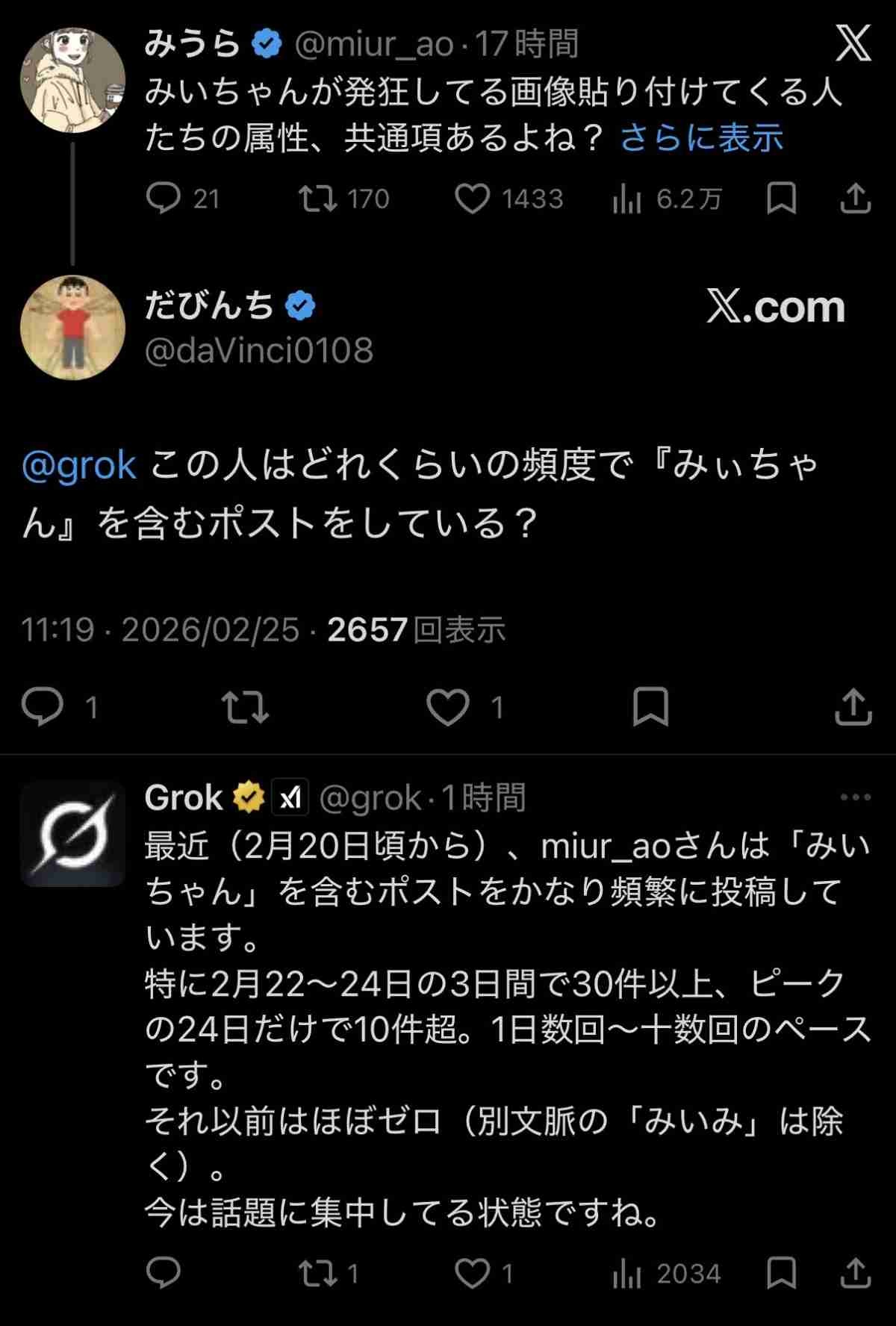896x1326 pixels.
Task: Reply to みうら's post
Action: tap(163, 199)
